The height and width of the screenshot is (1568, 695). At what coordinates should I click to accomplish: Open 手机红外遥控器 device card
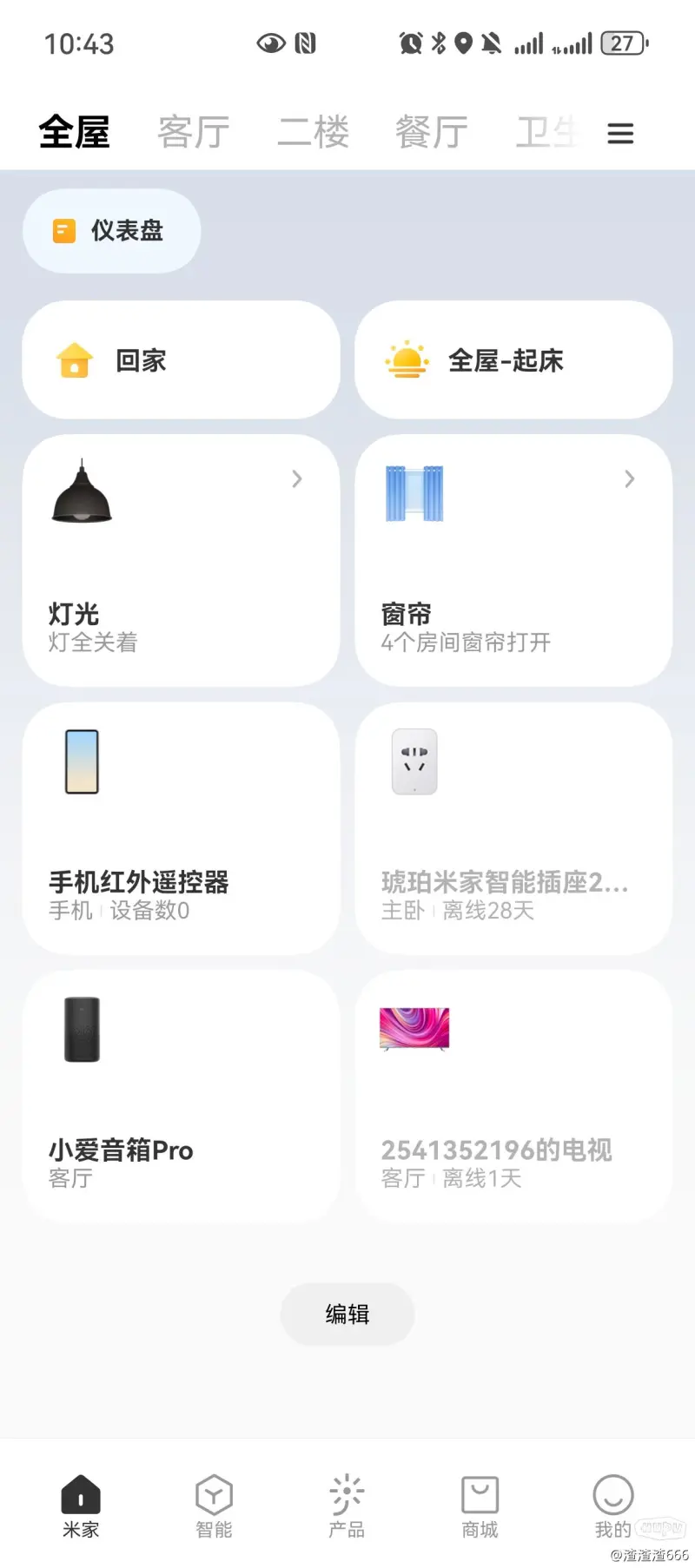pos(181,828)
